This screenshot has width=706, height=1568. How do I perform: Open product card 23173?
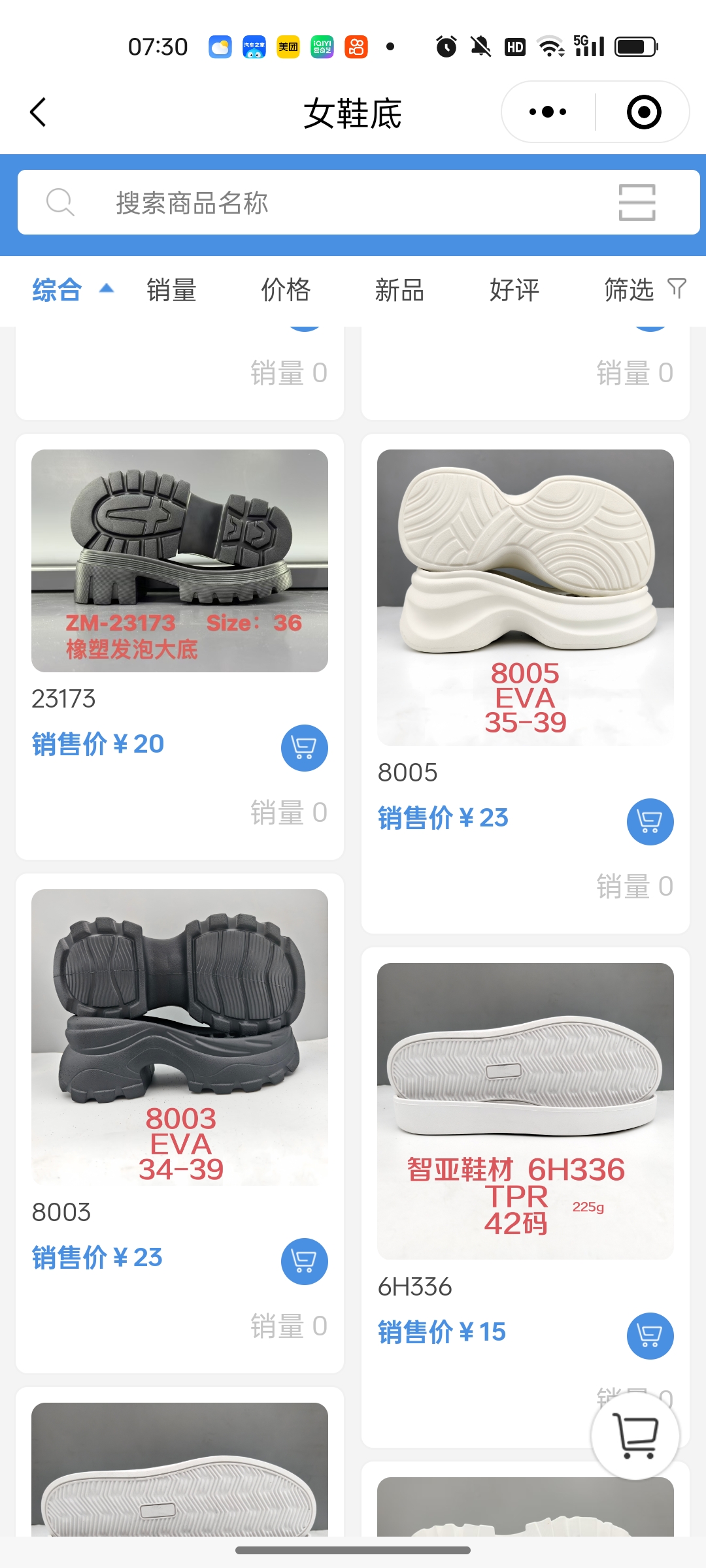[x=180, y=561]
